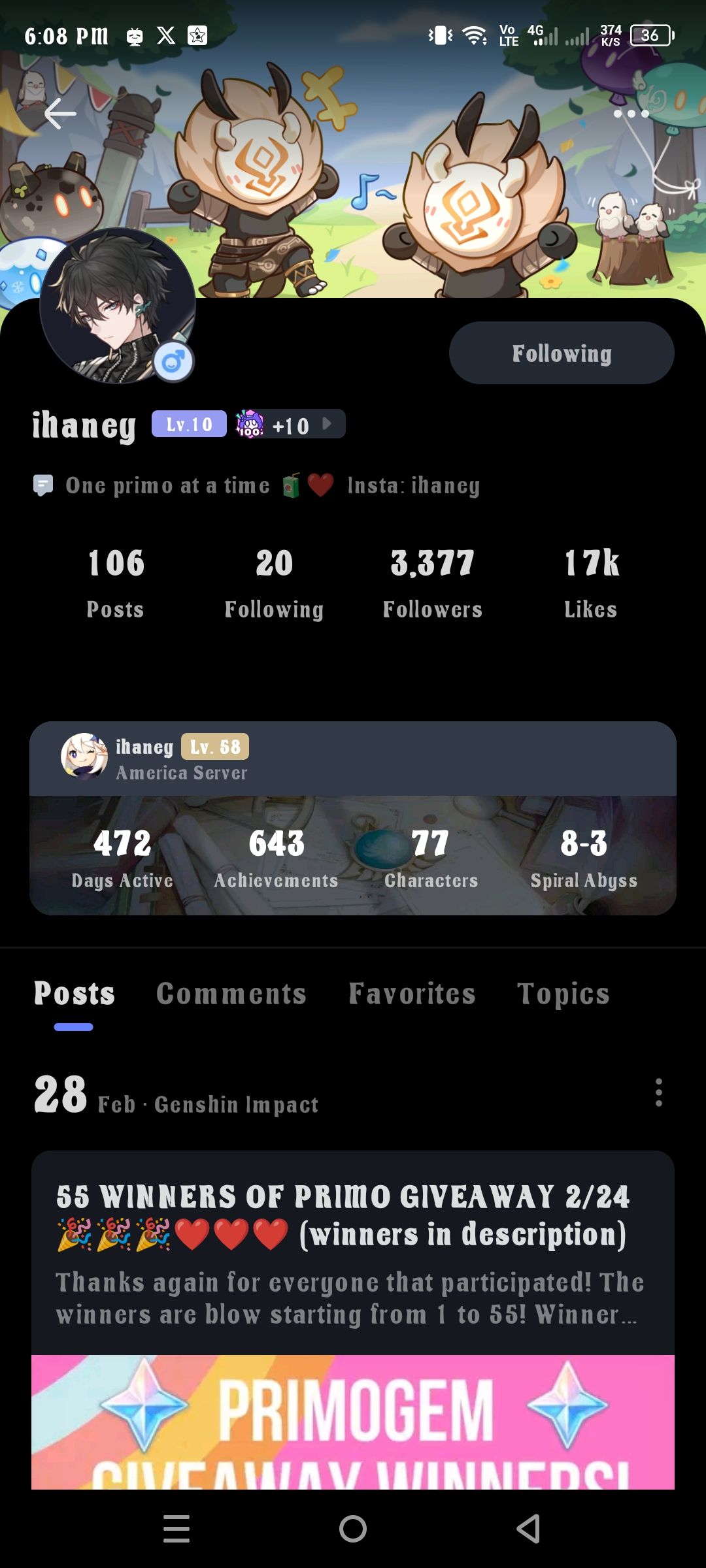Tap the system home button

[353, 1529]
